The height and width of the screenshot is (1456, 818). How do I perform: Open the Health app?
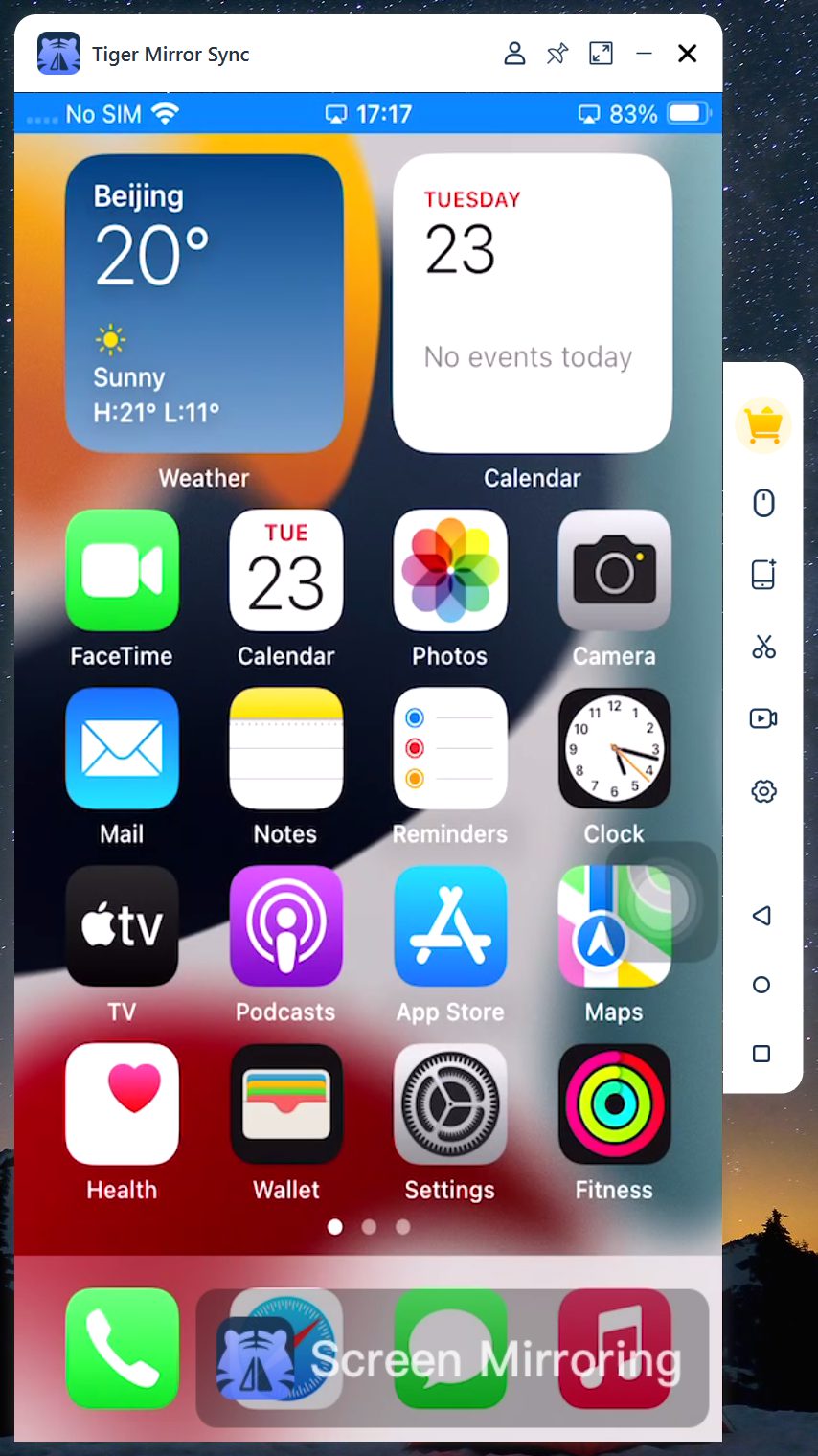click(x=122, y=1104)
